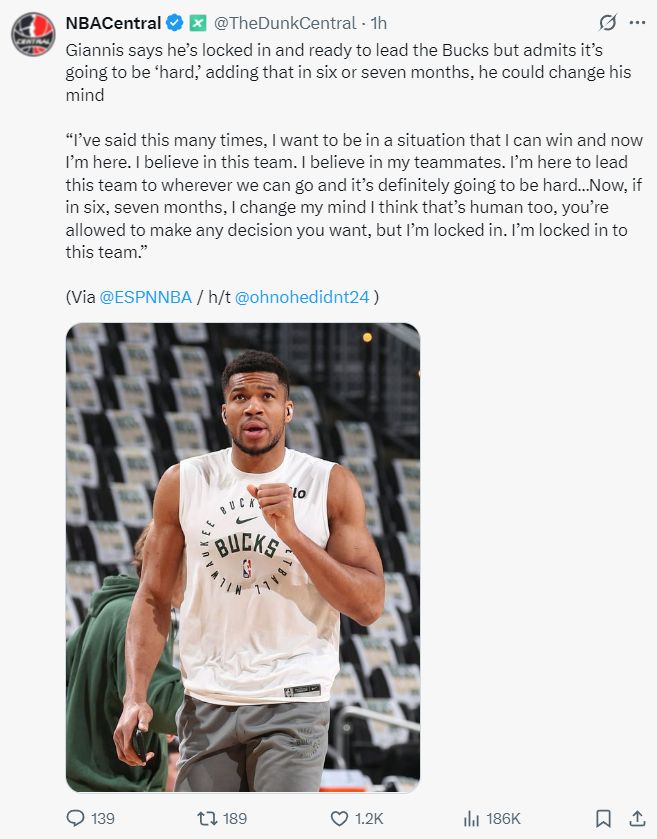Open the post's overflow menu

637,22
